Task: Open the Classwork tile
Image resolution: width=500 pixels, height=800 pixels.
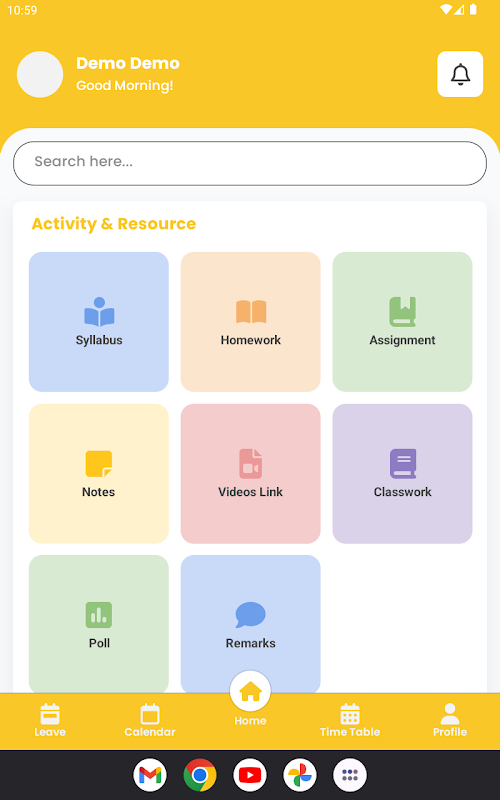Action: tap(402, 473)
